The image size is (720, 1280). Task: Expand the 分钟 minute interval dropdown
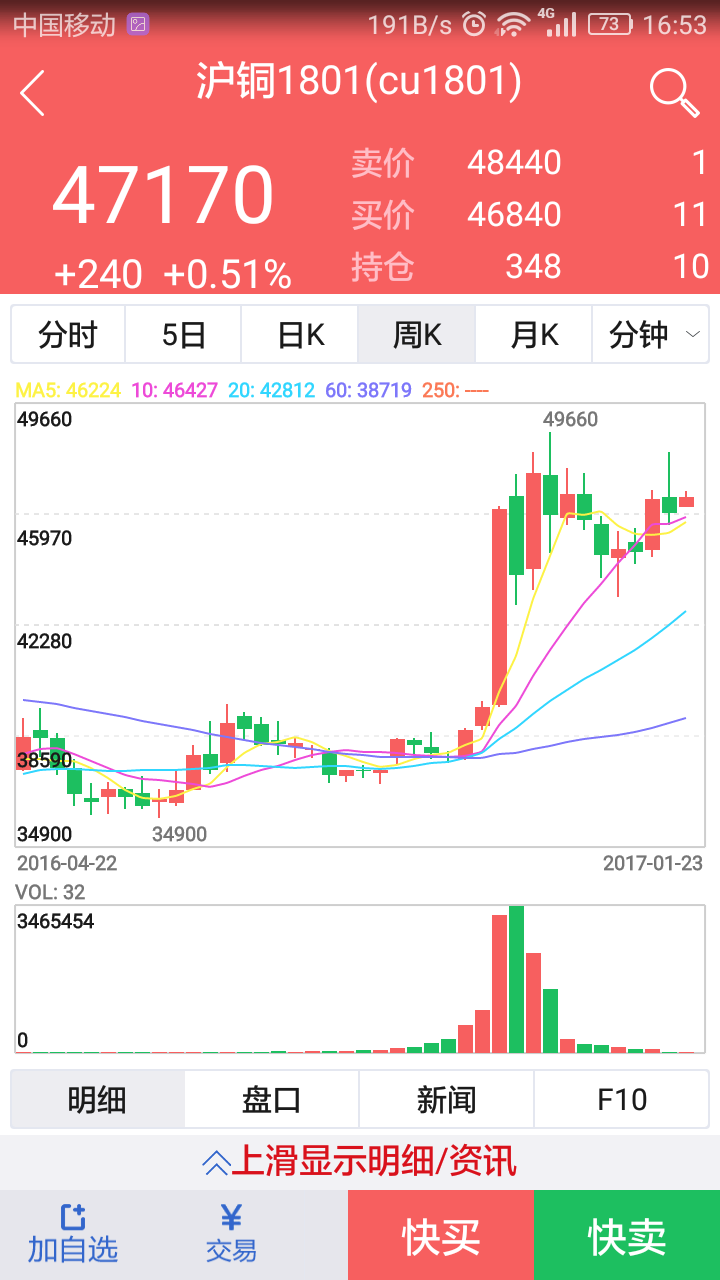[x=648, y=334]
